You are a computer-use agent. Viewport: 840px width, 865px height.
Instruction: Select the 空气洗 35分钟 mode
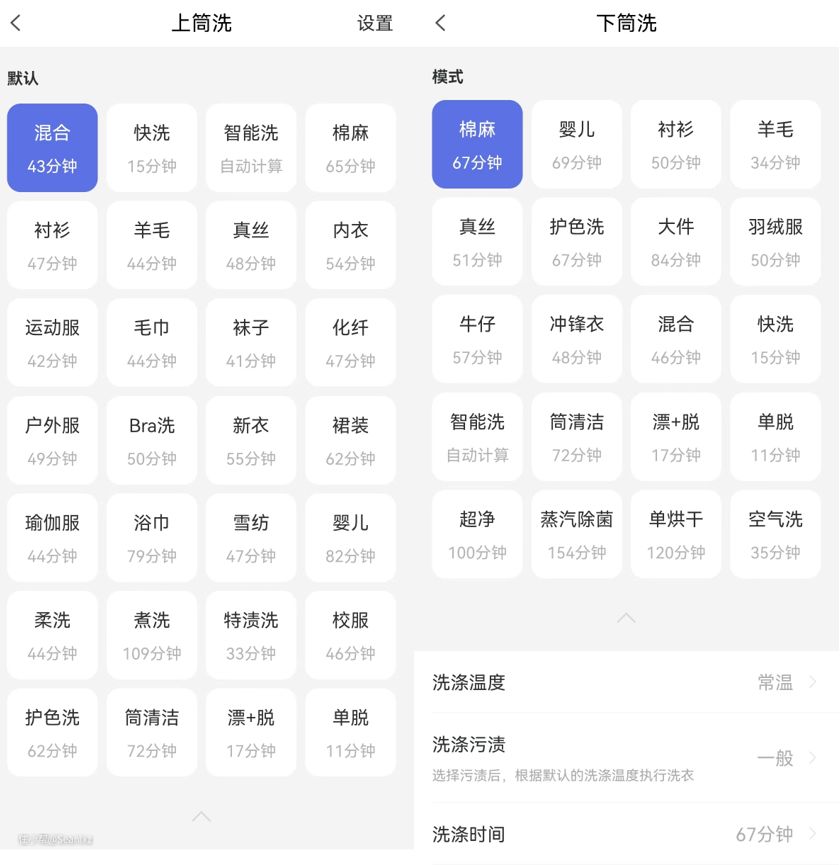[775, 534]
